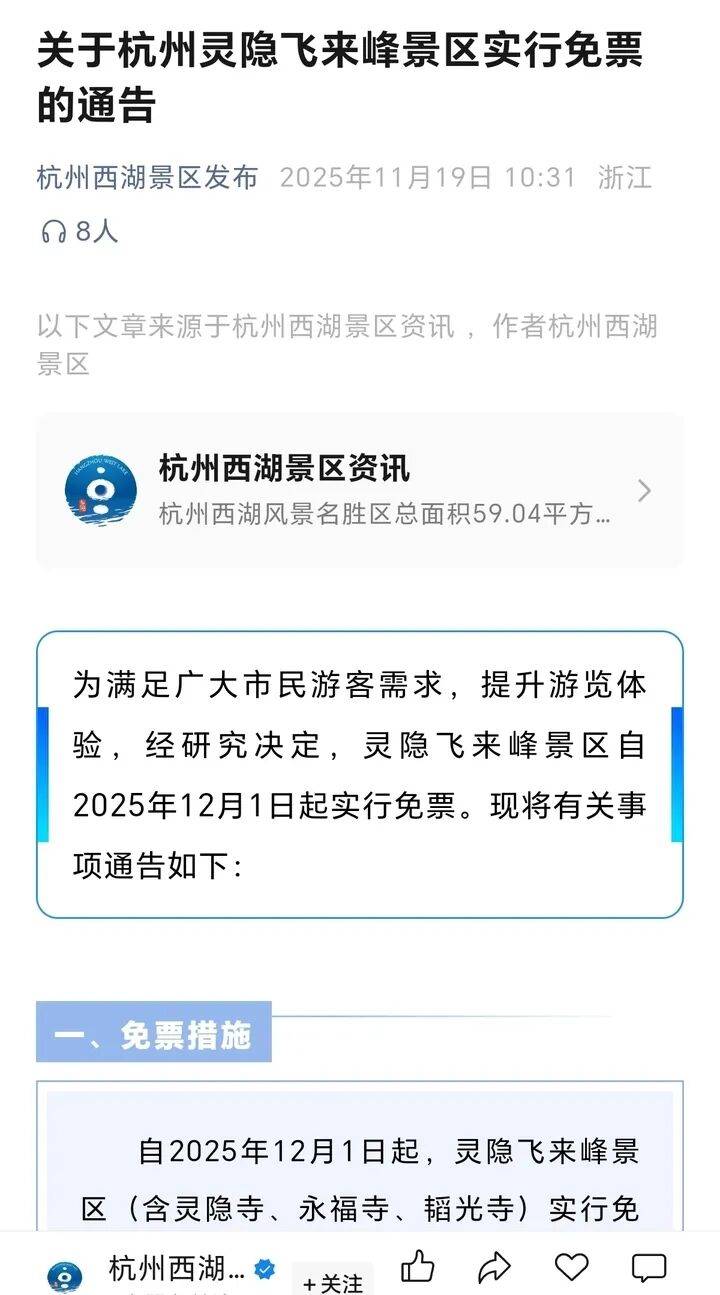Tap the heart favorite icon
The height and width of the screenshot is (1295, 720).
tap(570, 1265)
